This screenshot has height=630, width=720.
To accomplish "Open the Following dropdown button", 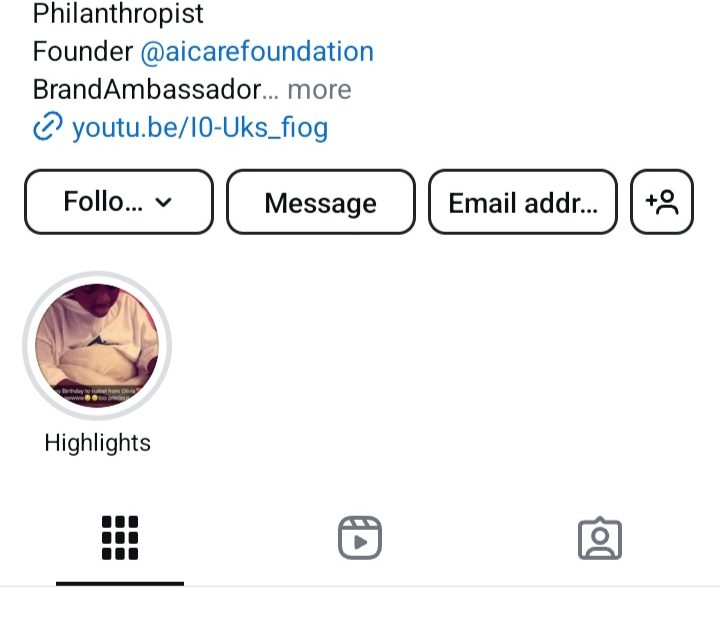I will coord(119,202).
